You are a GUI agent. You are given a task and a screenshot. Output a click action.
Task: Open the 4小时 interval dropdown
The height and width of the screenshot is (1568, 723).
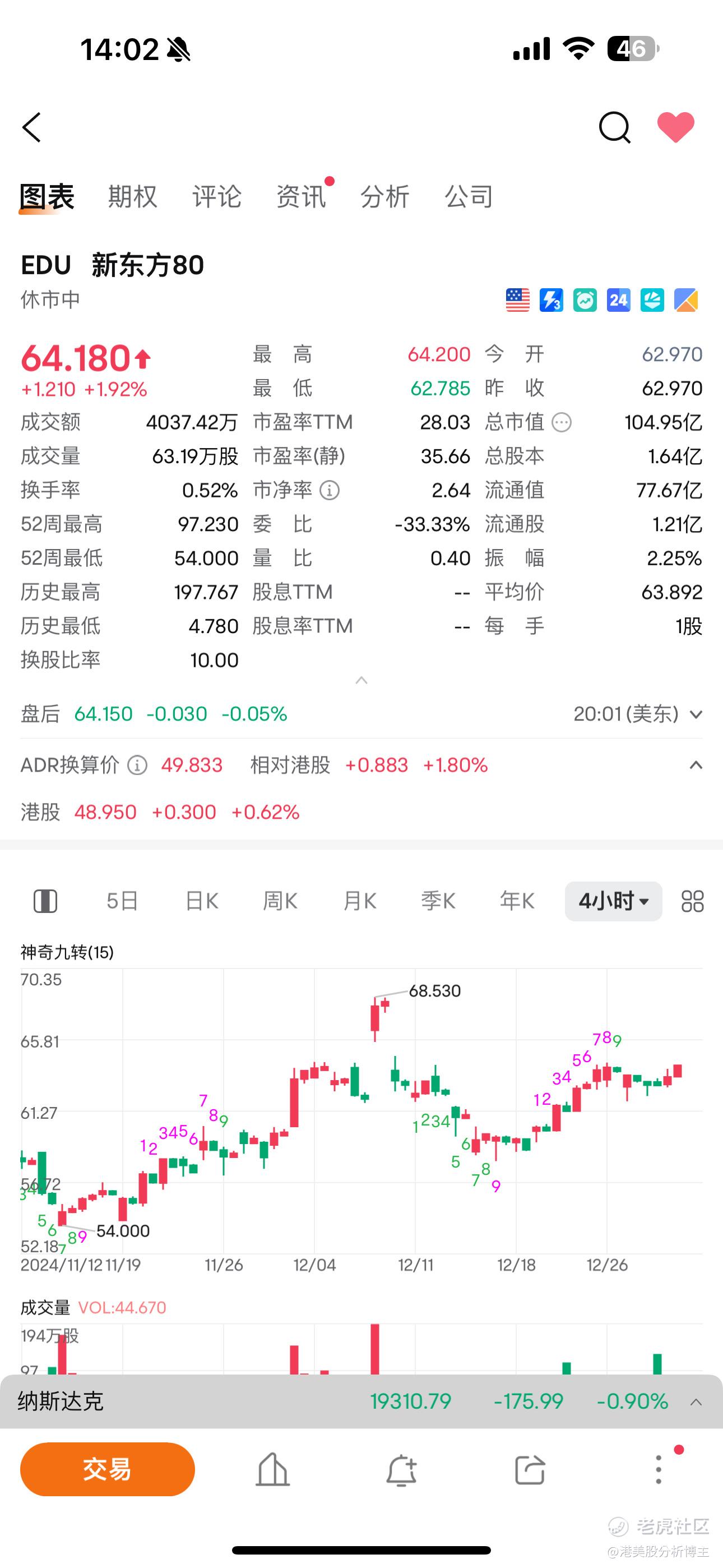click(613, 901)
